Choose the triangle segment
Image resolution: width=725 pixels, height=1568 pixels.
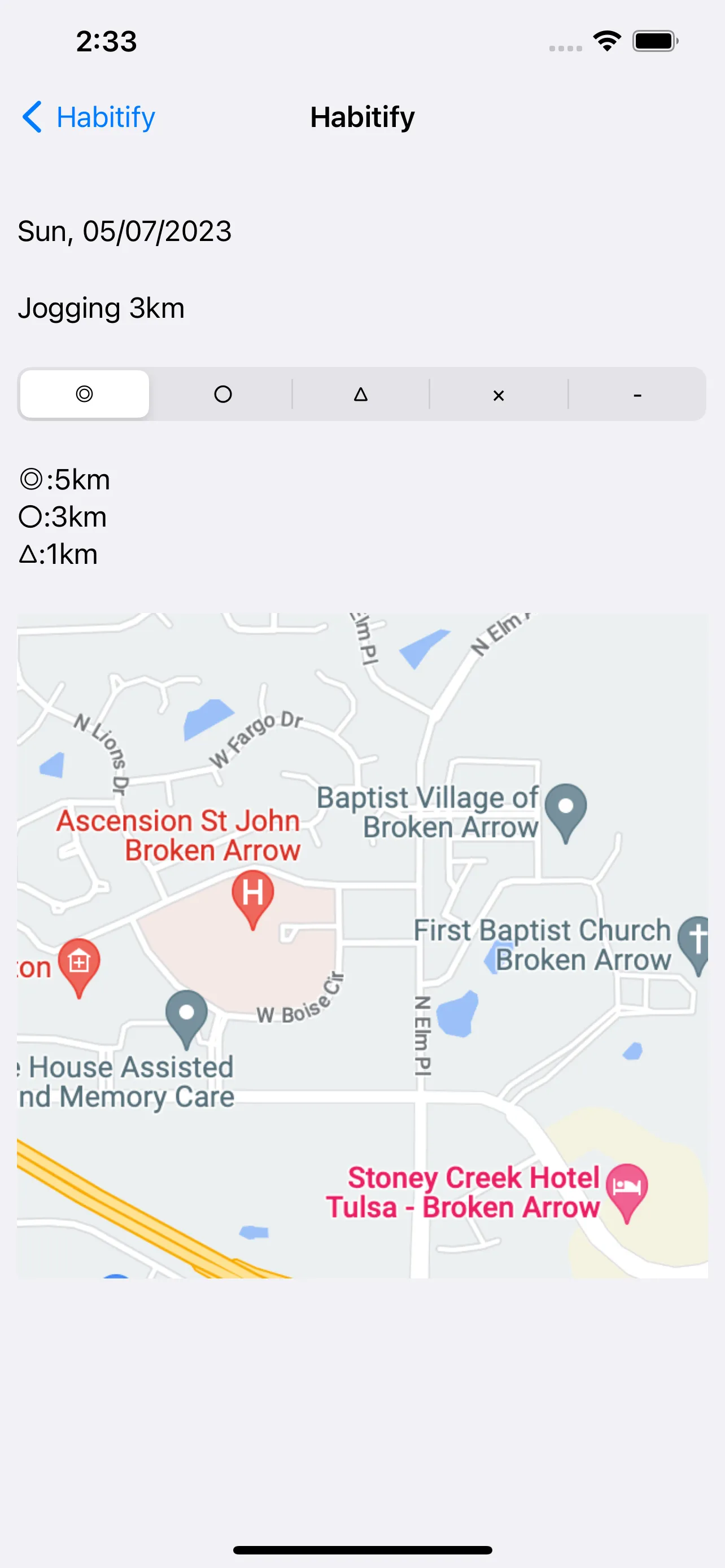360,394
